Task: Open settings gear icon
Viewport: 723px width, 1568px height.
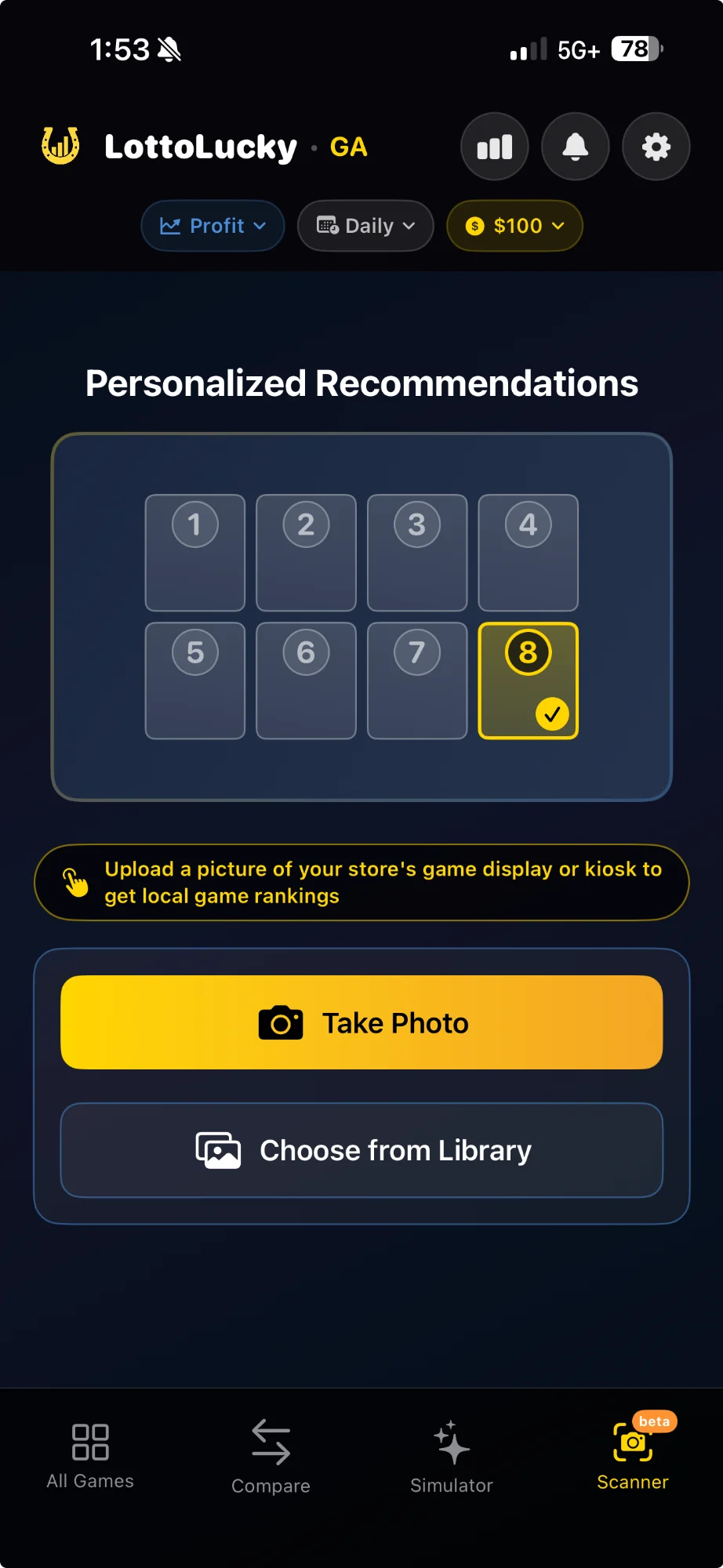Action: pyautogui.click(x=656, y=147)
